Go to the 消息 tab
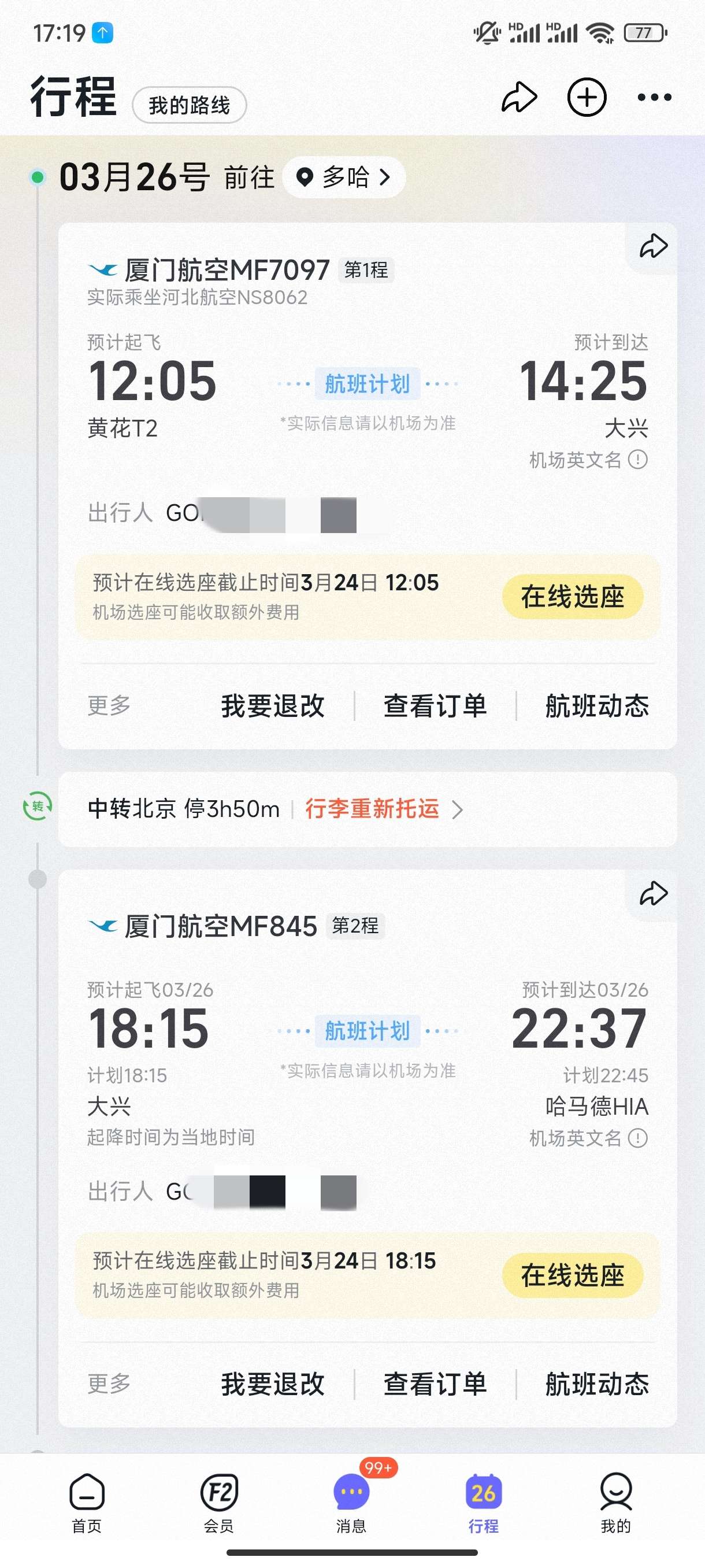The image size is (705, 1568). click(x=351, y=1502)
